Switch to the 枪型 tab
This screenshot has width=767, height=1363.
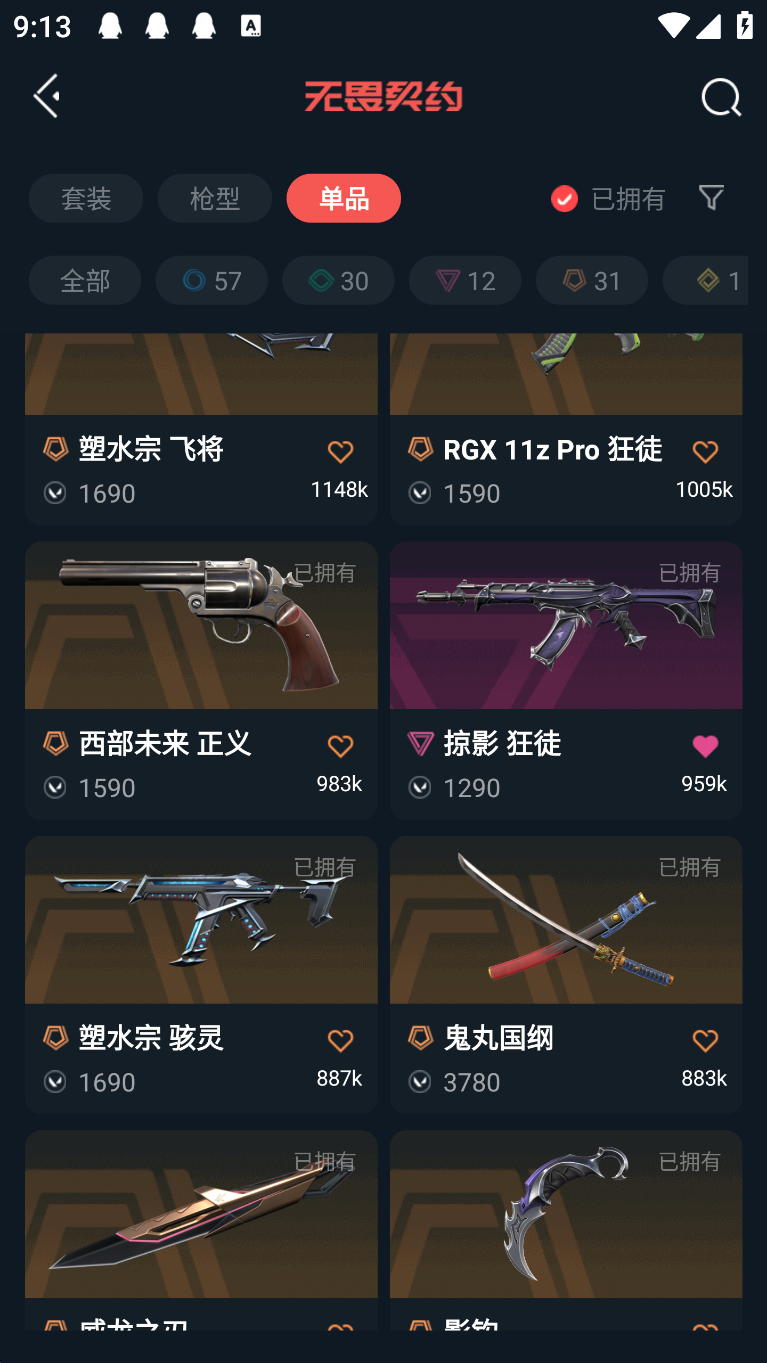coord(214,198)
